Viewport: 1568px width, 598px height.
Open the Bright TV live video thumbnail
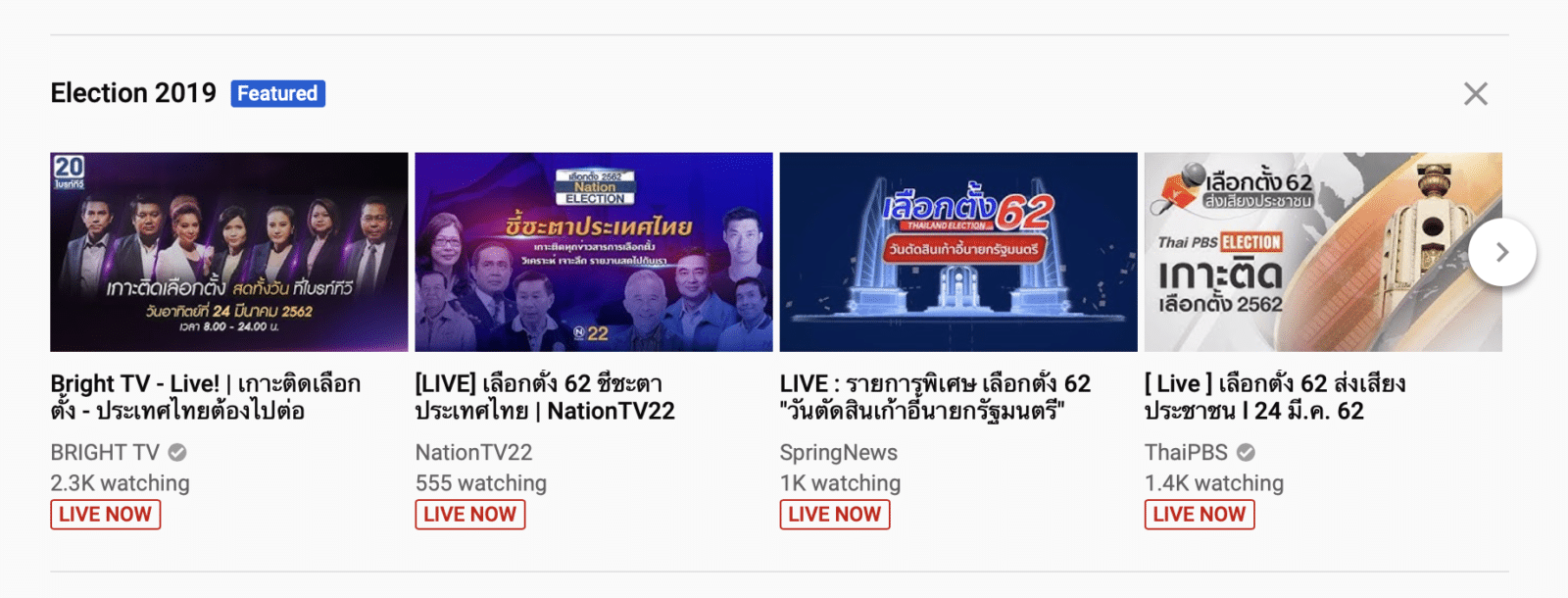click(228, 252)
